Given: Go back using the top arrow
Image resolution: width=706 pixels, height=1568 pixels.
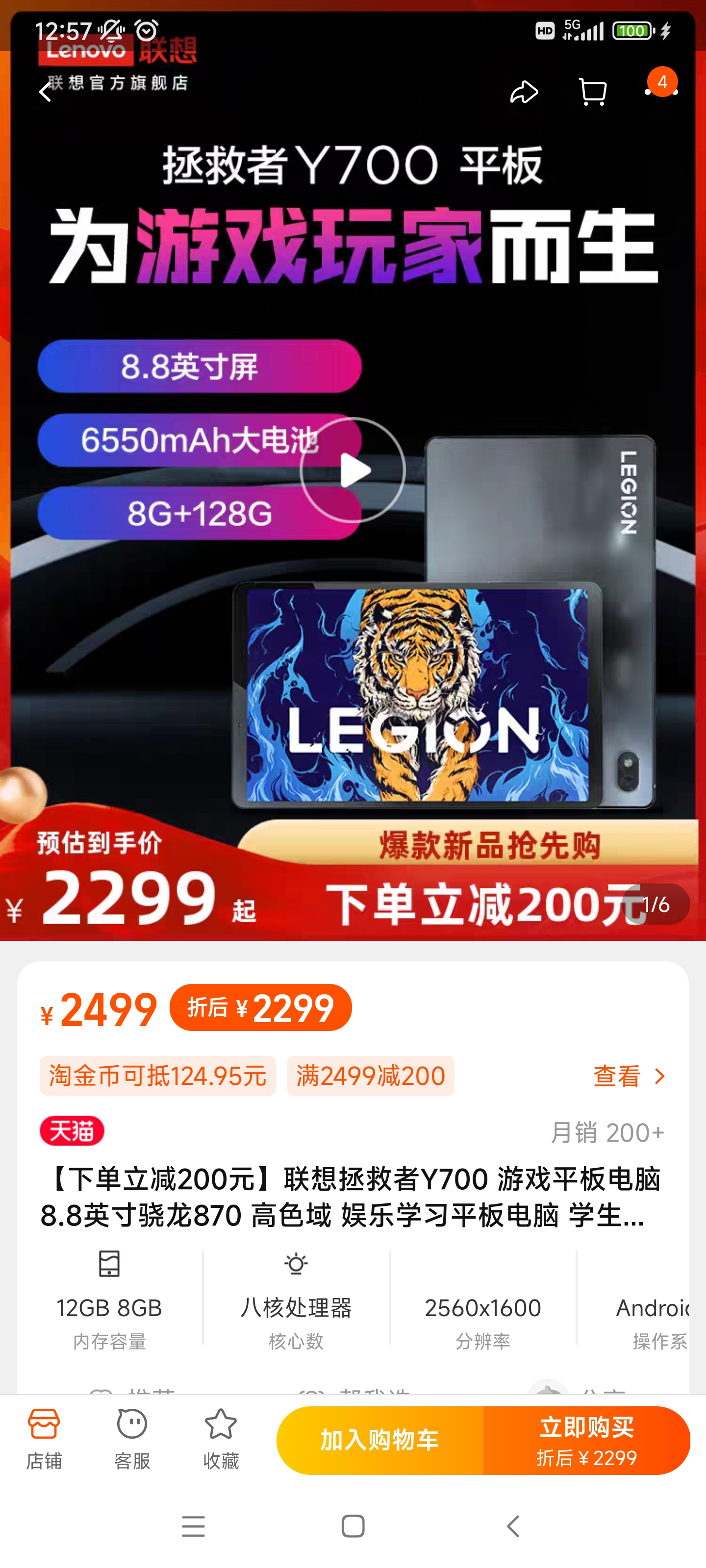Looking at the screenshot, I should coord(45,93).
